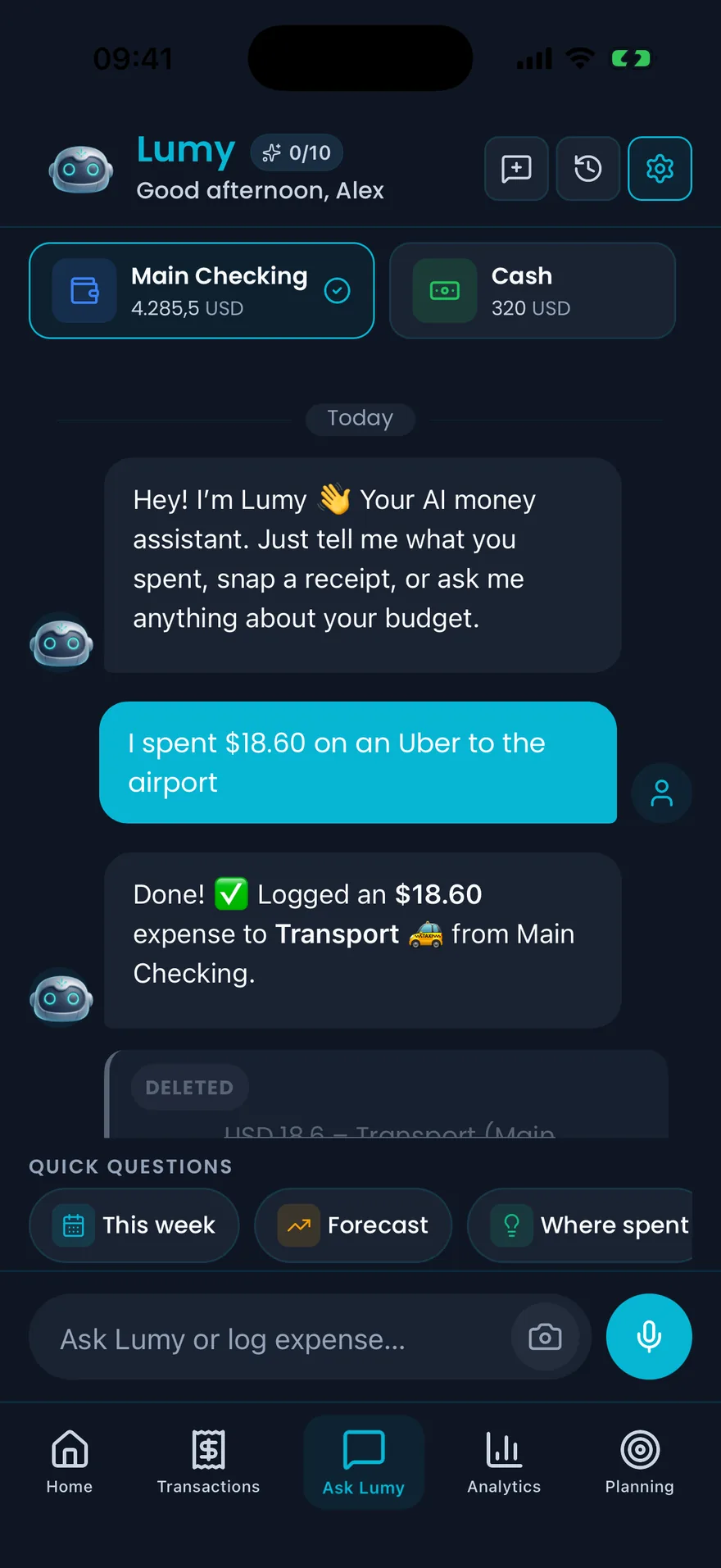Start voice input with the microphone button
Screen dimensions: 721x1568
pyautogui.click(x=649, y=1337)
